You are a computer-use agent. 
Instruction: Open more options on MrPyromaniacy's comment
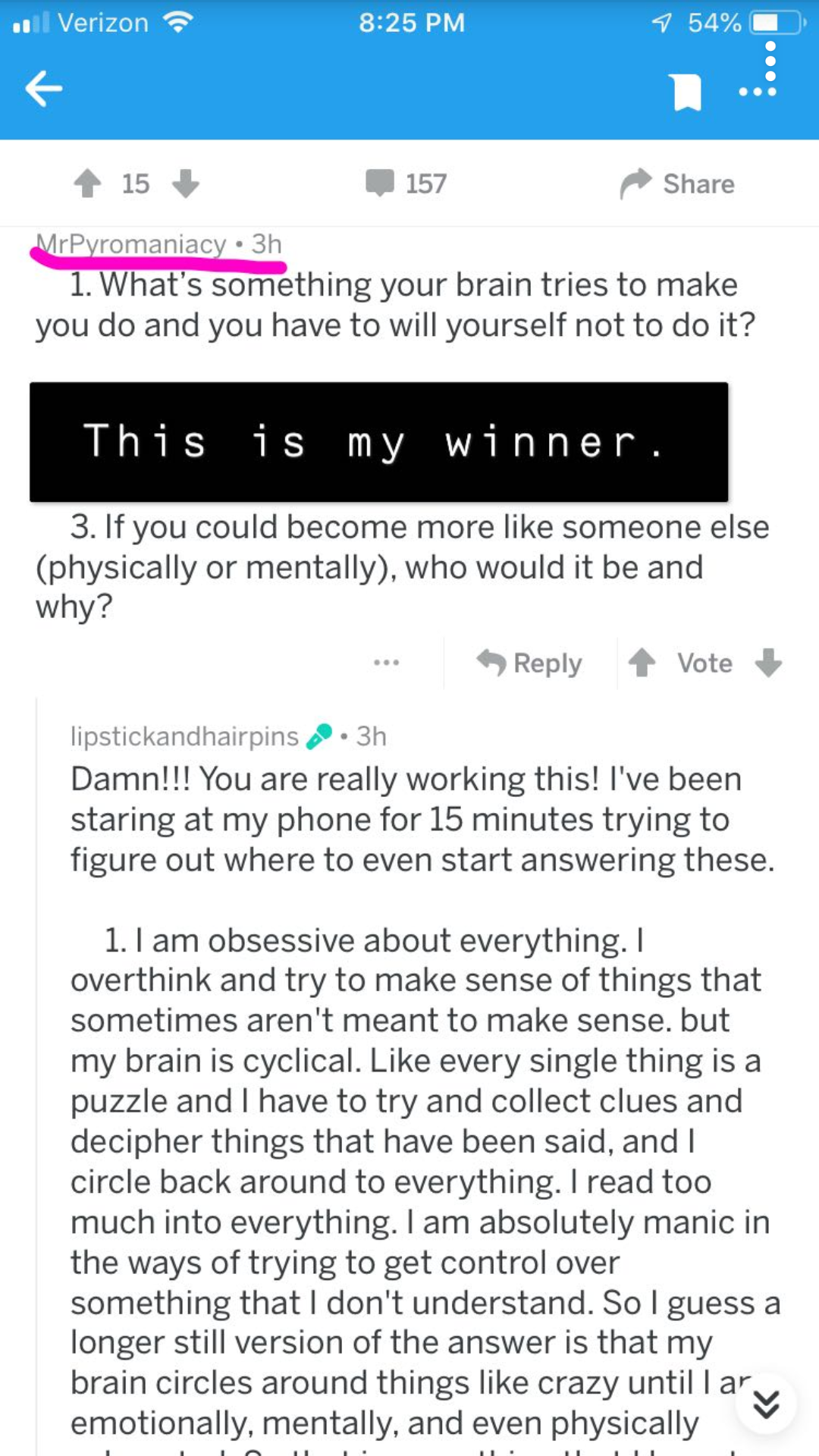click(386, 663)
